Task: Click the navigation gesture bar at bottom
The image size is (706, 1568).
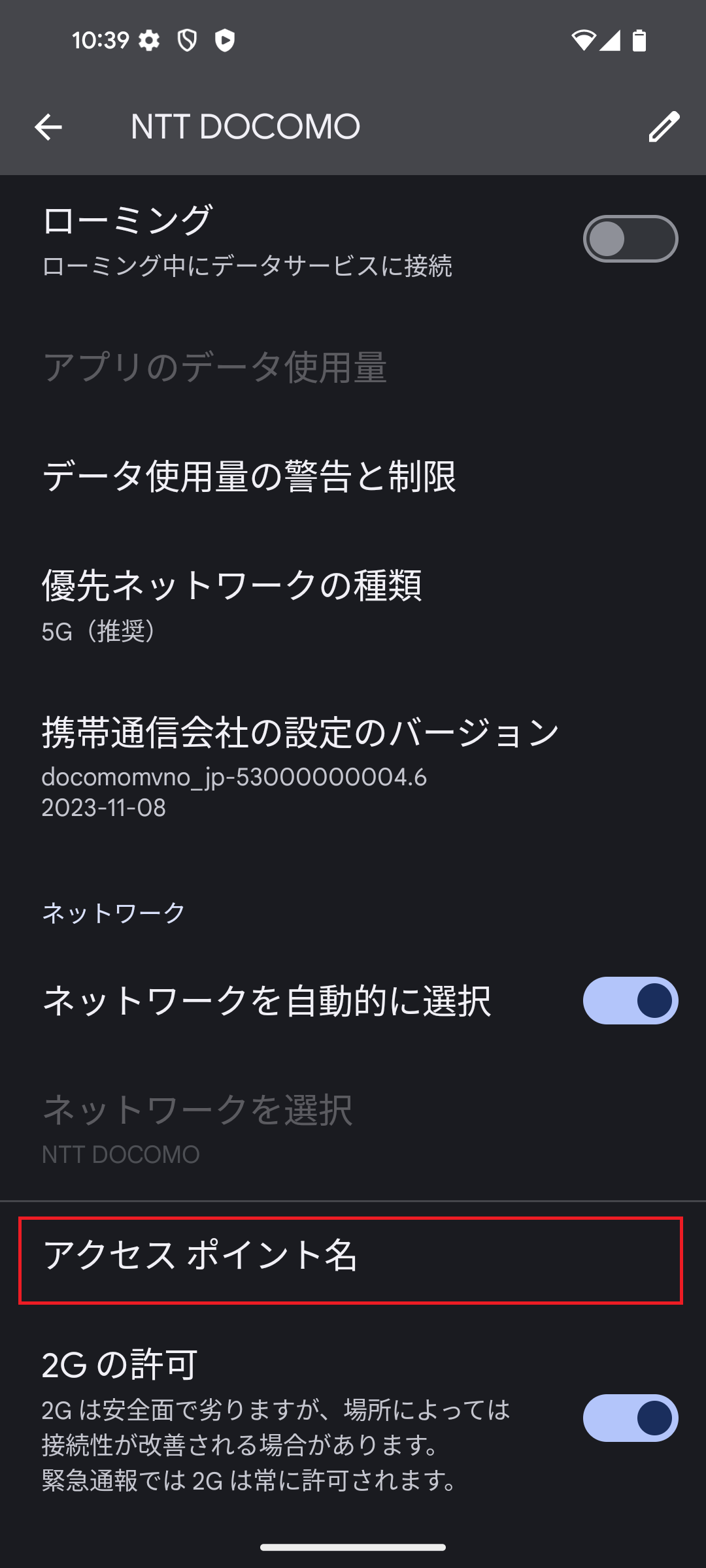Action: tap(353, 1547)
